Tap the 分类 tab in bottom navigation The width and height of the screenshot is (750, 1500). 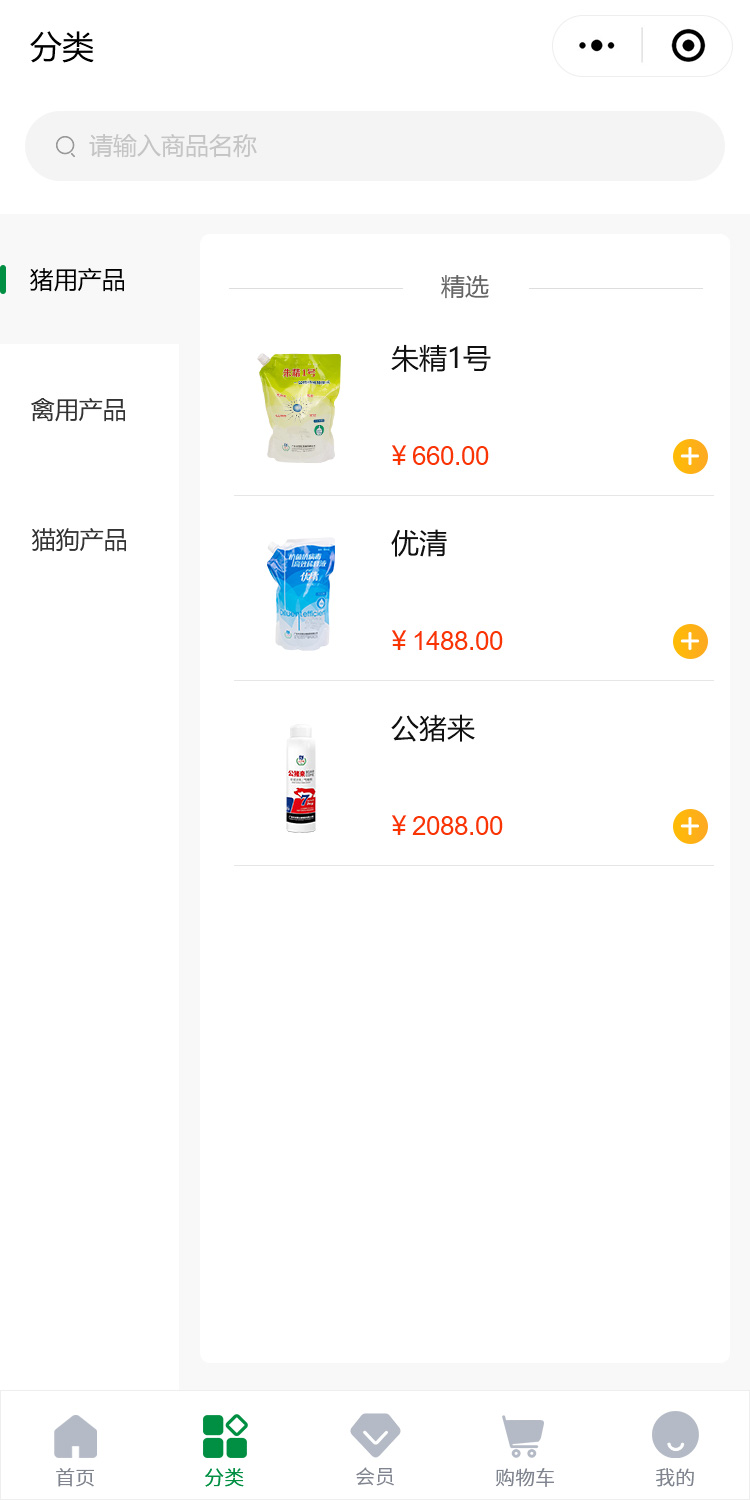pyautogui.click(x=225, y=1448)
